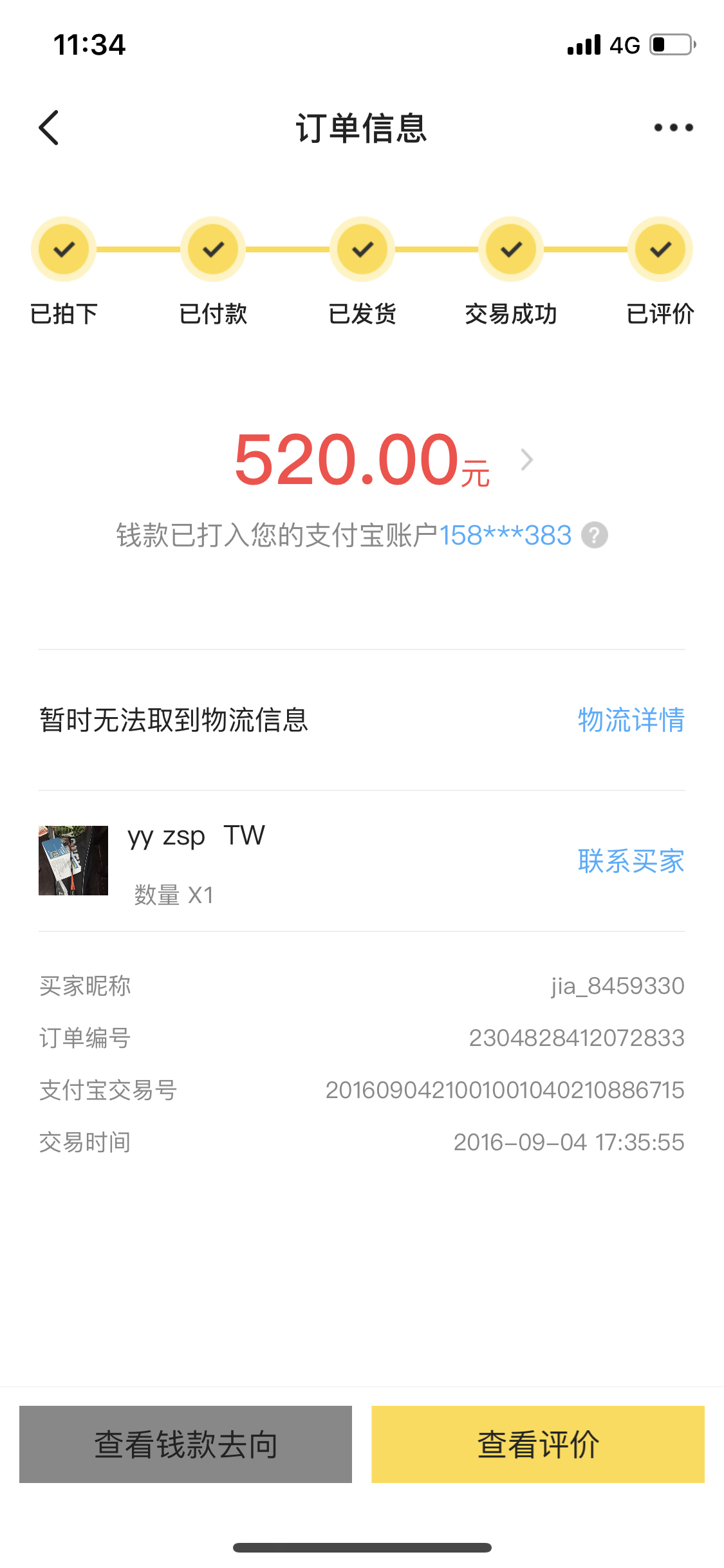724x1568 pixels.
Task: Tap 联系买家 to contact buyer
Action: coord(631,861)
